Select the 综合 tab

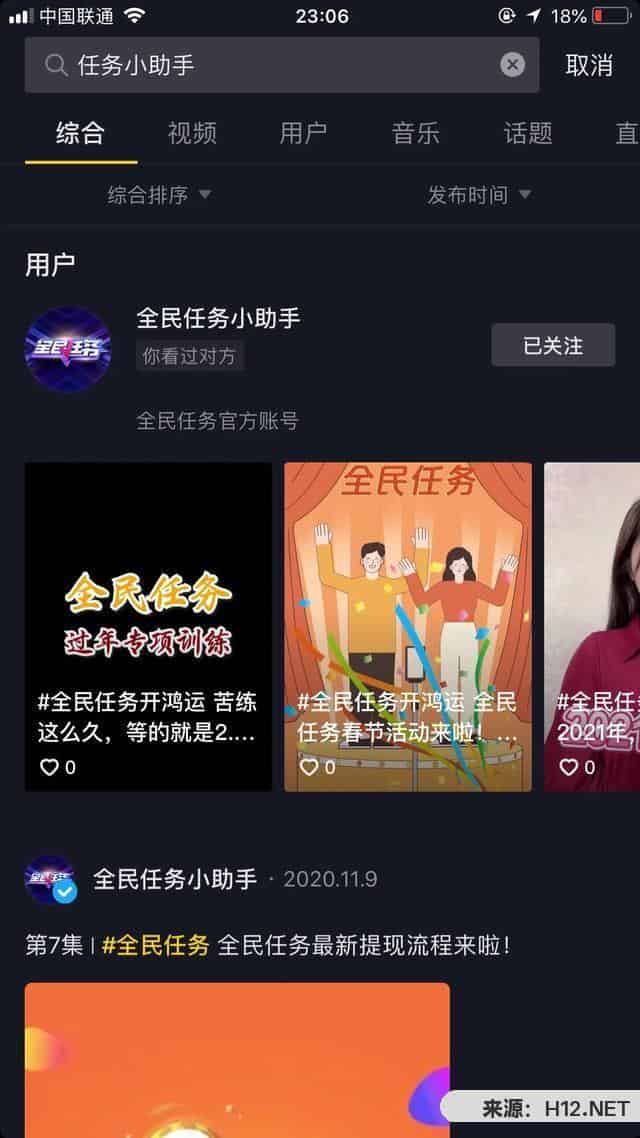click(x=80, y=133)
